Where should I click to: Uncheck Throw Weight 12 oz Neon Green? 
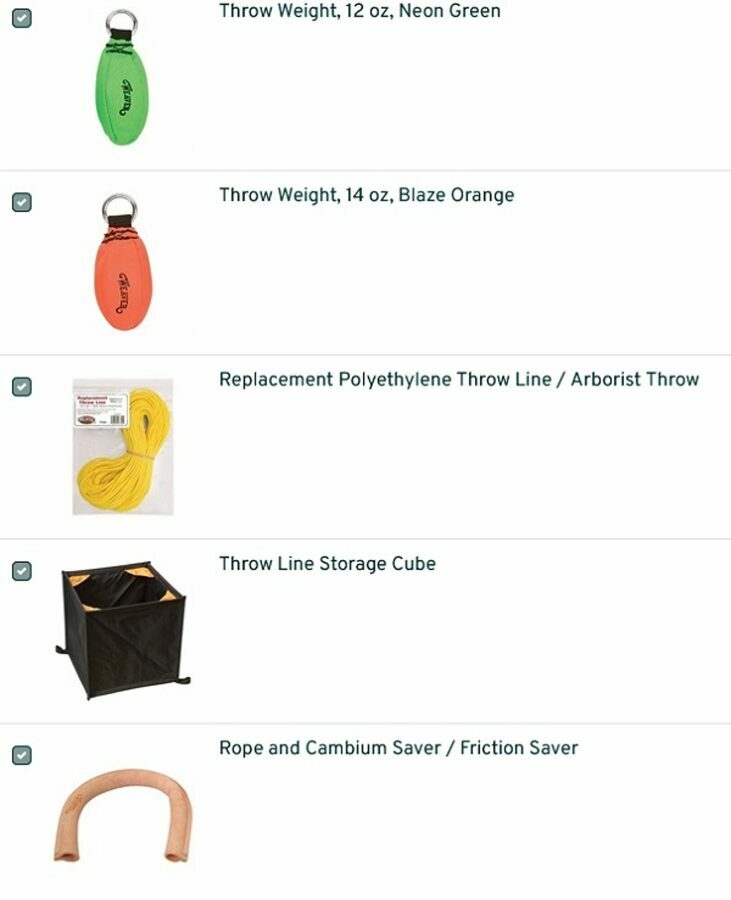tap(21, 18)
